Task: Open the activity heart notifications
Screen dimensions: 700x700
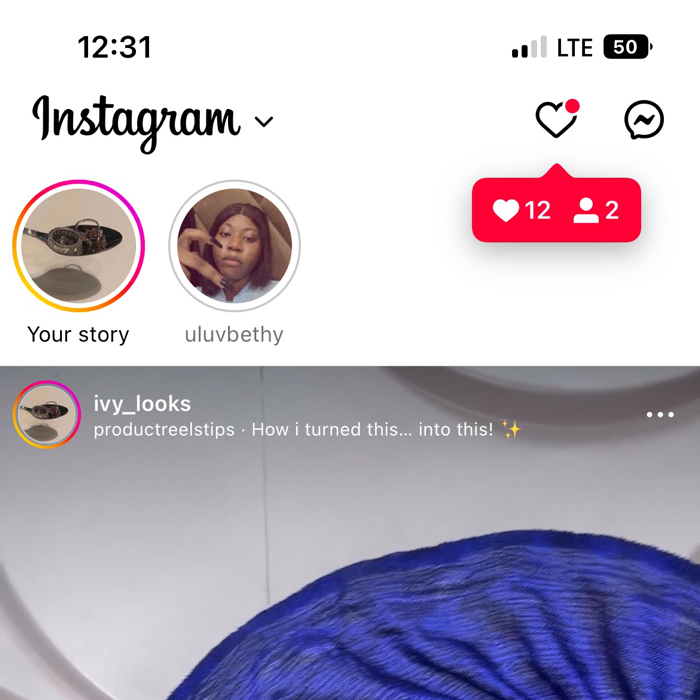Action: [x=556, y=121]
